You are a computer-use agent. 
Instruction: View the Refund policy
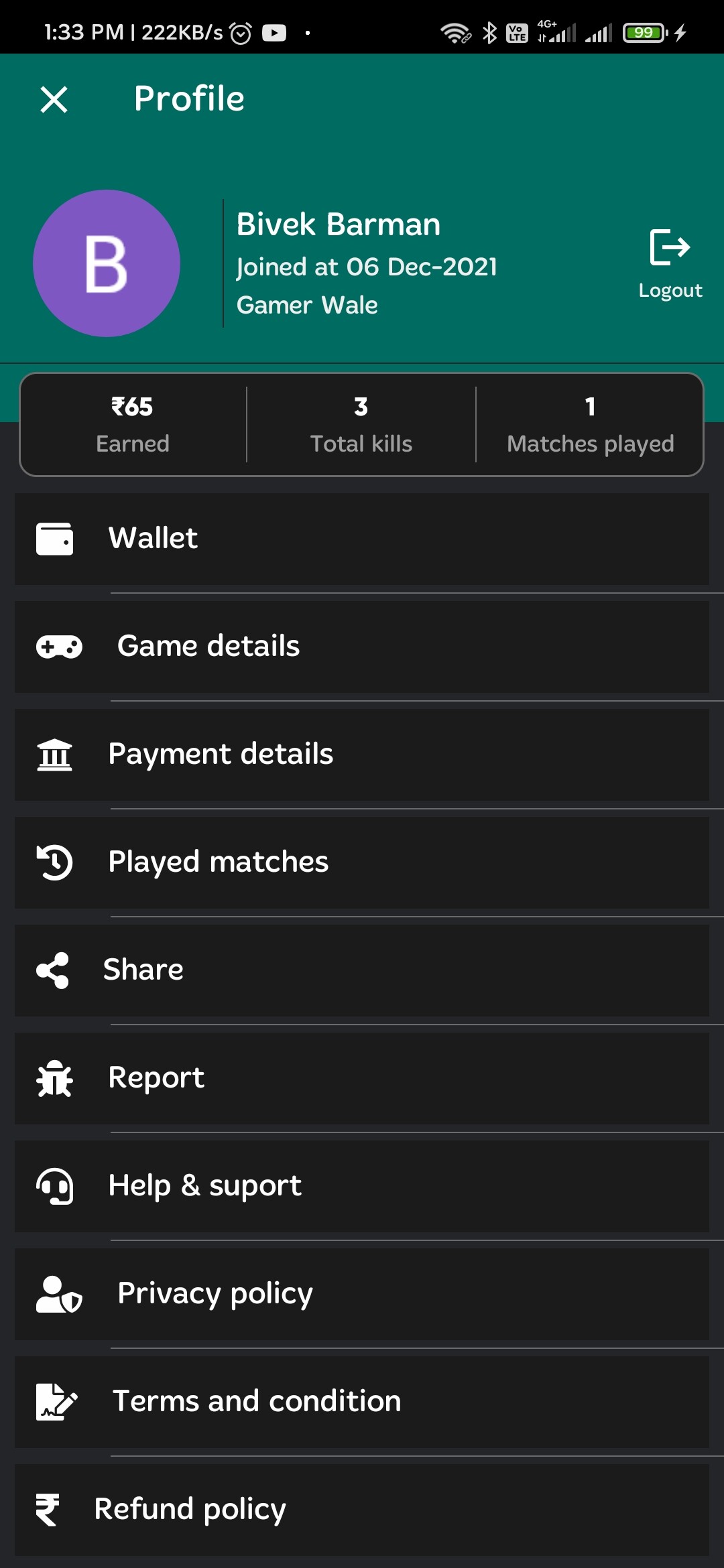362,1510
